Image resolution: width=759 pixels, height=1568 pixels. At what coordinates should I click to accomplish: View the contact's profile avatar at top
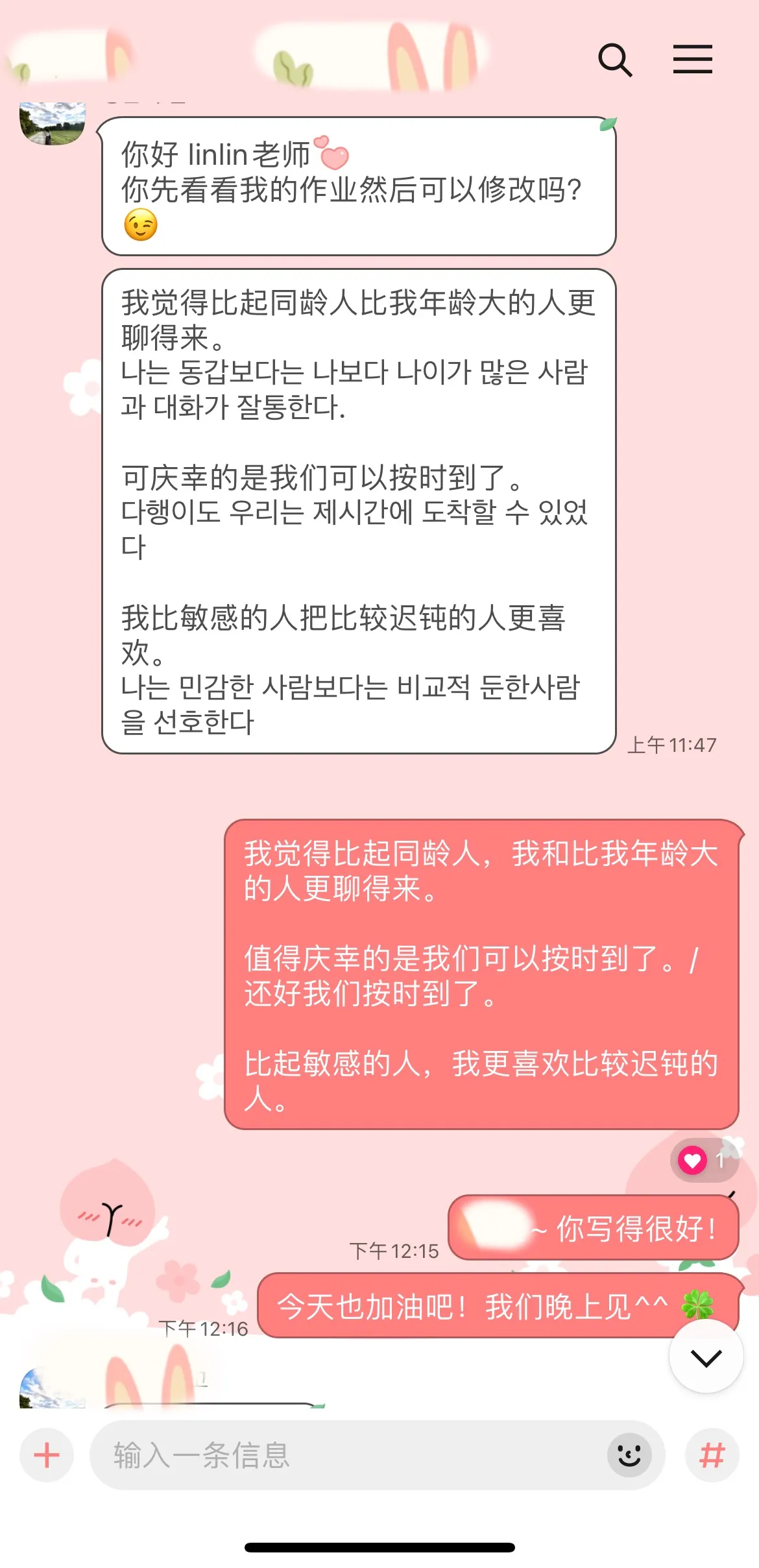(x=54, y=121)
